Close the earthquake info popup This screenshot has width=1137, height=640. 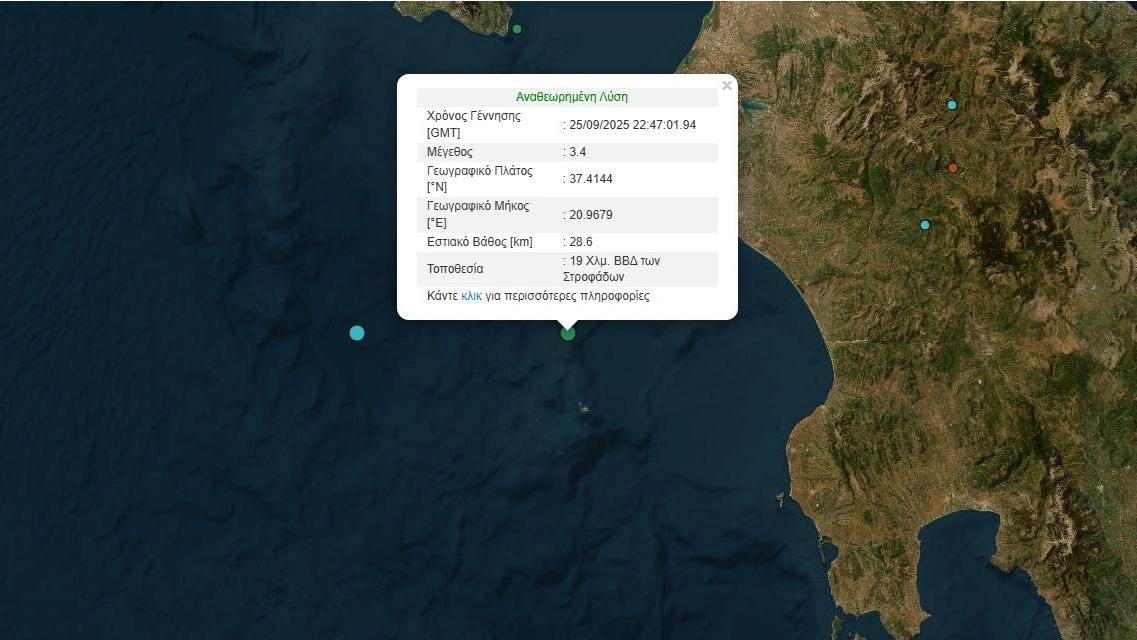[x=727, y=86]
